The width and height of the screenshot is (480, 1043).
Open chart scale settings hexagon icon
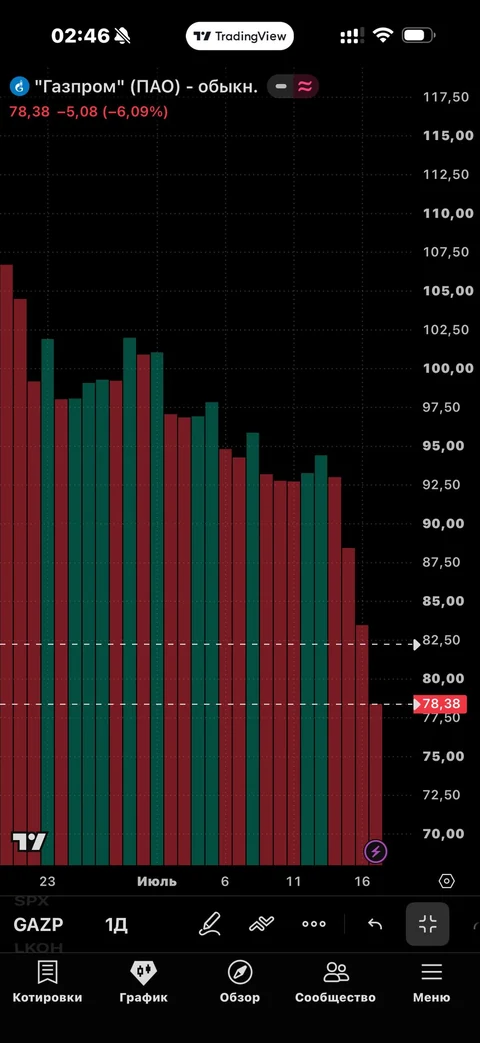(x=447, y=881)
